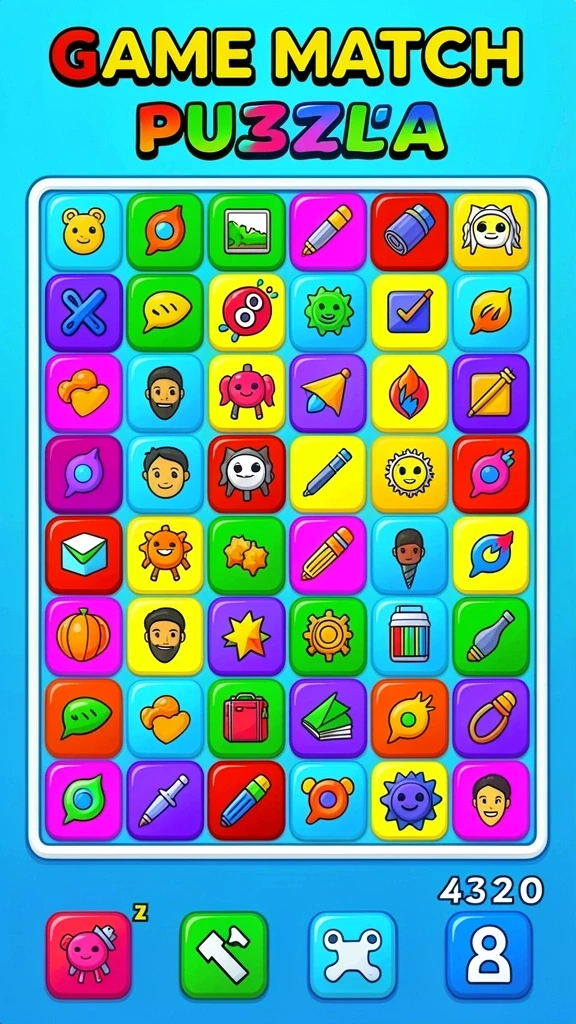The height and width of the screenshot is (1024, 576).
Task: Tap the blue X tile
Action: tap(84, 312)
